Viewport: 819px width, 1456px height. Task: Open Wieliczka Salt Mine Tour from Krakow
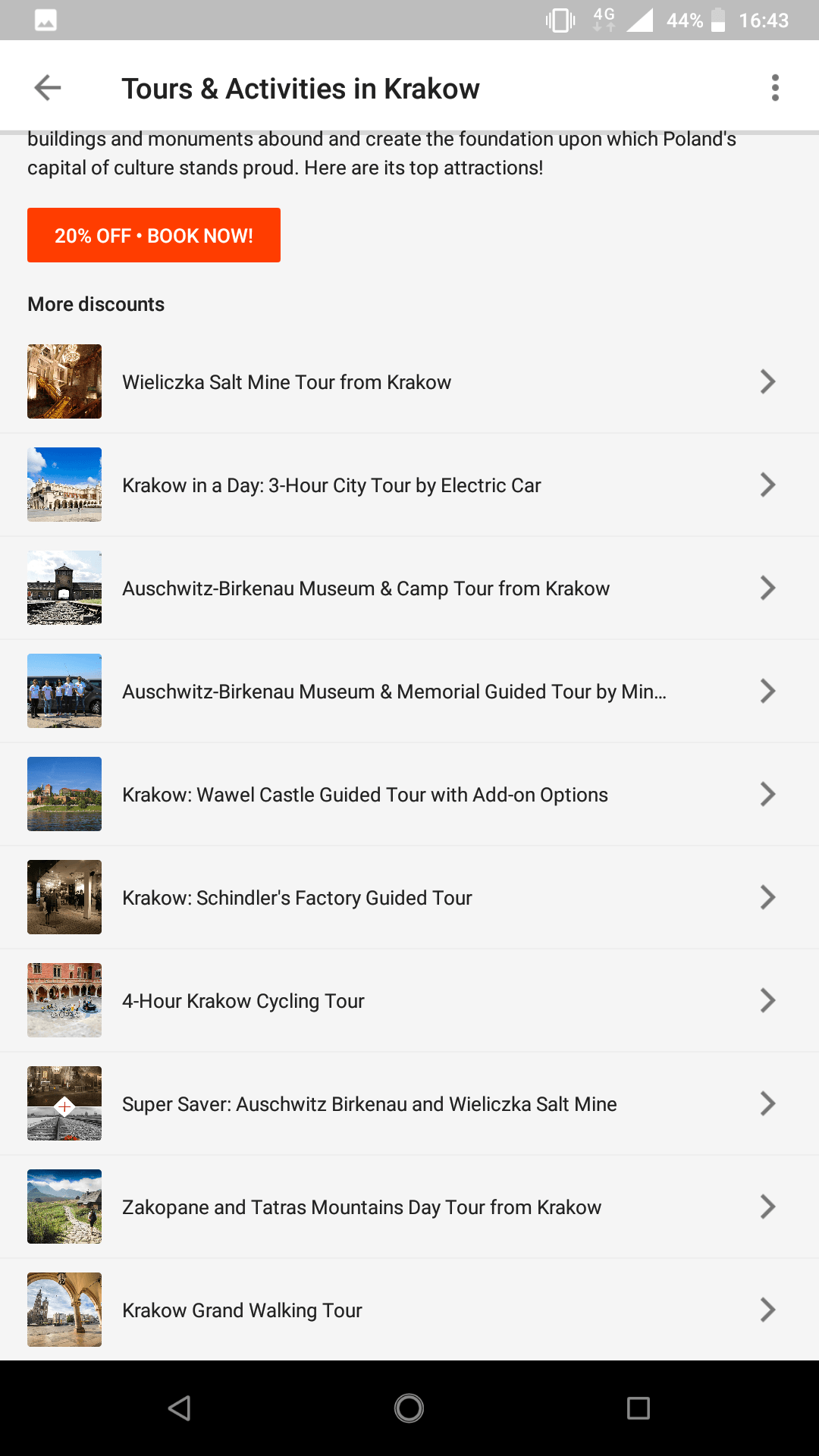tap(409, 381)
